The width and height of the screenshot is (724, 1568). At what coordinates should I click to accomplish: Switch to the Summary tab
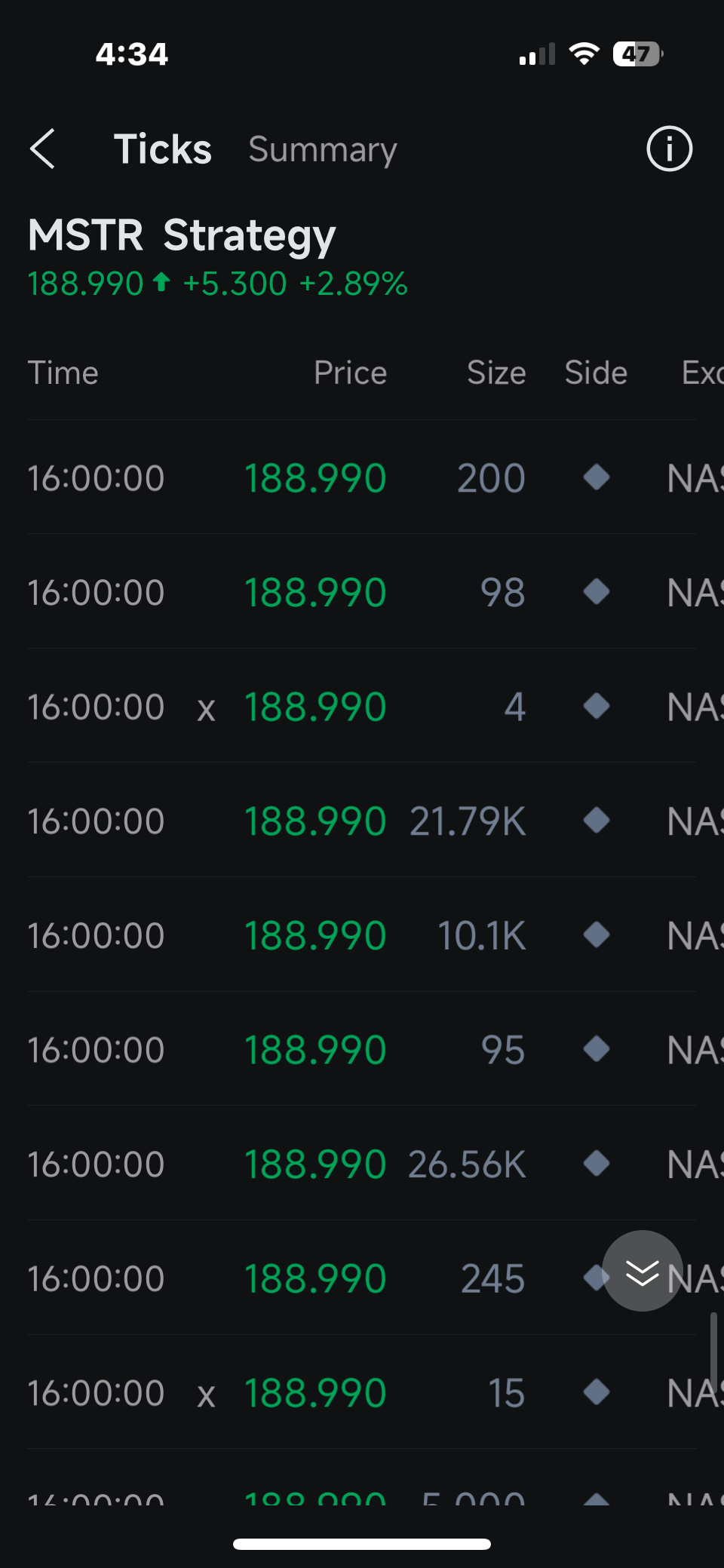click(322, 149)
